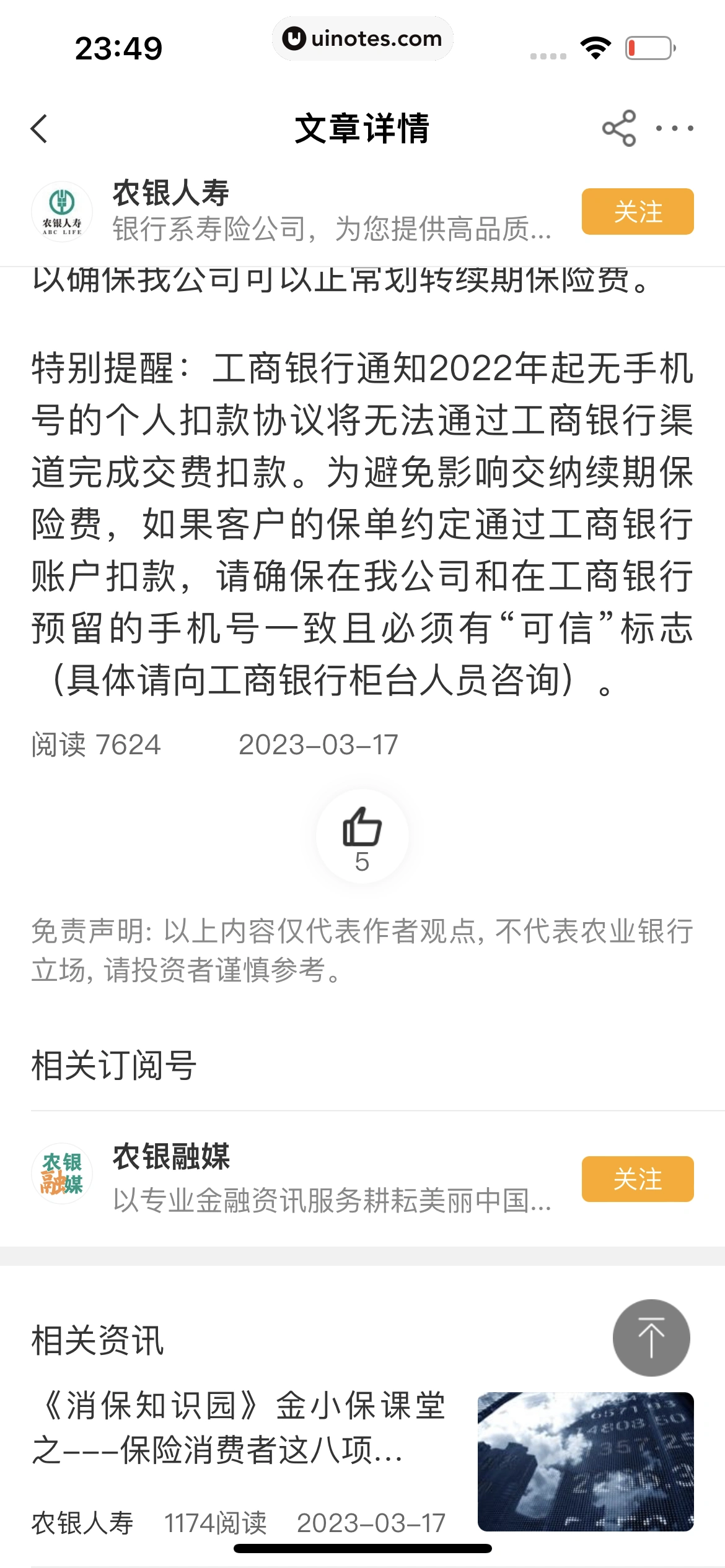Image resolution: width=725 pixels, height=1568 pixels.
Task: Tap the back arrow to leave article
Action: tap(38, 128)
